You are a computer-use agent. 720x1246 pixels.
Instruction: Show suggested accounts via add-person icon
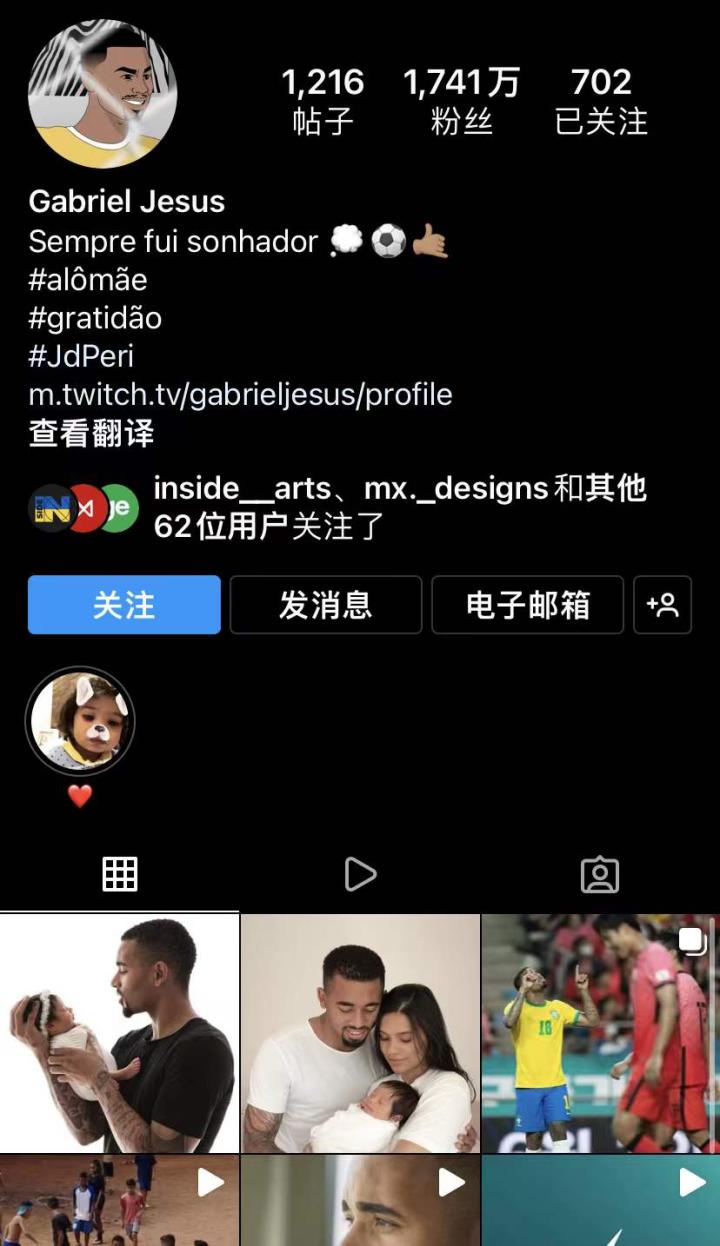coord(662,605)
